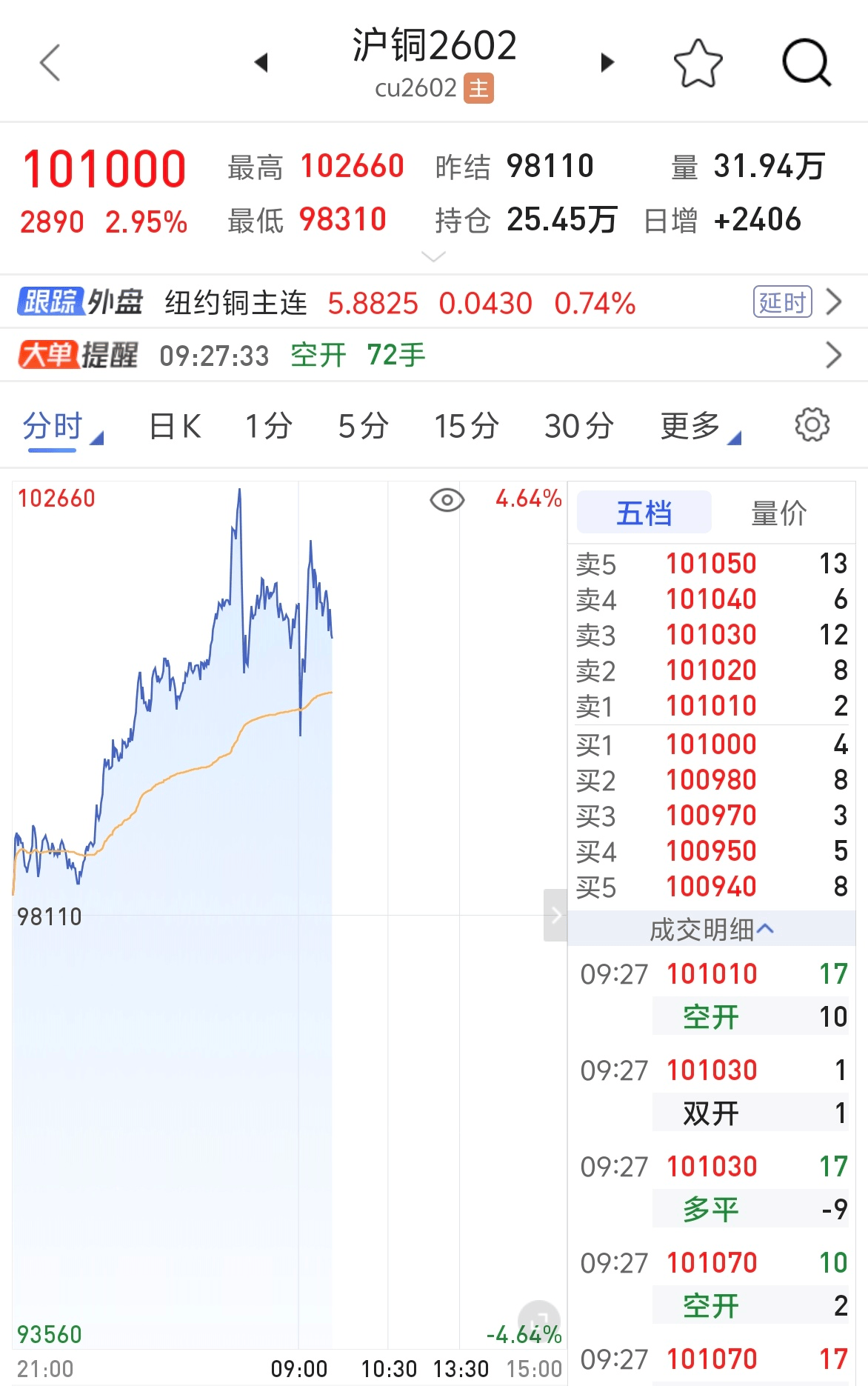Switch to the 30分 chart

[x=578, y=427]
